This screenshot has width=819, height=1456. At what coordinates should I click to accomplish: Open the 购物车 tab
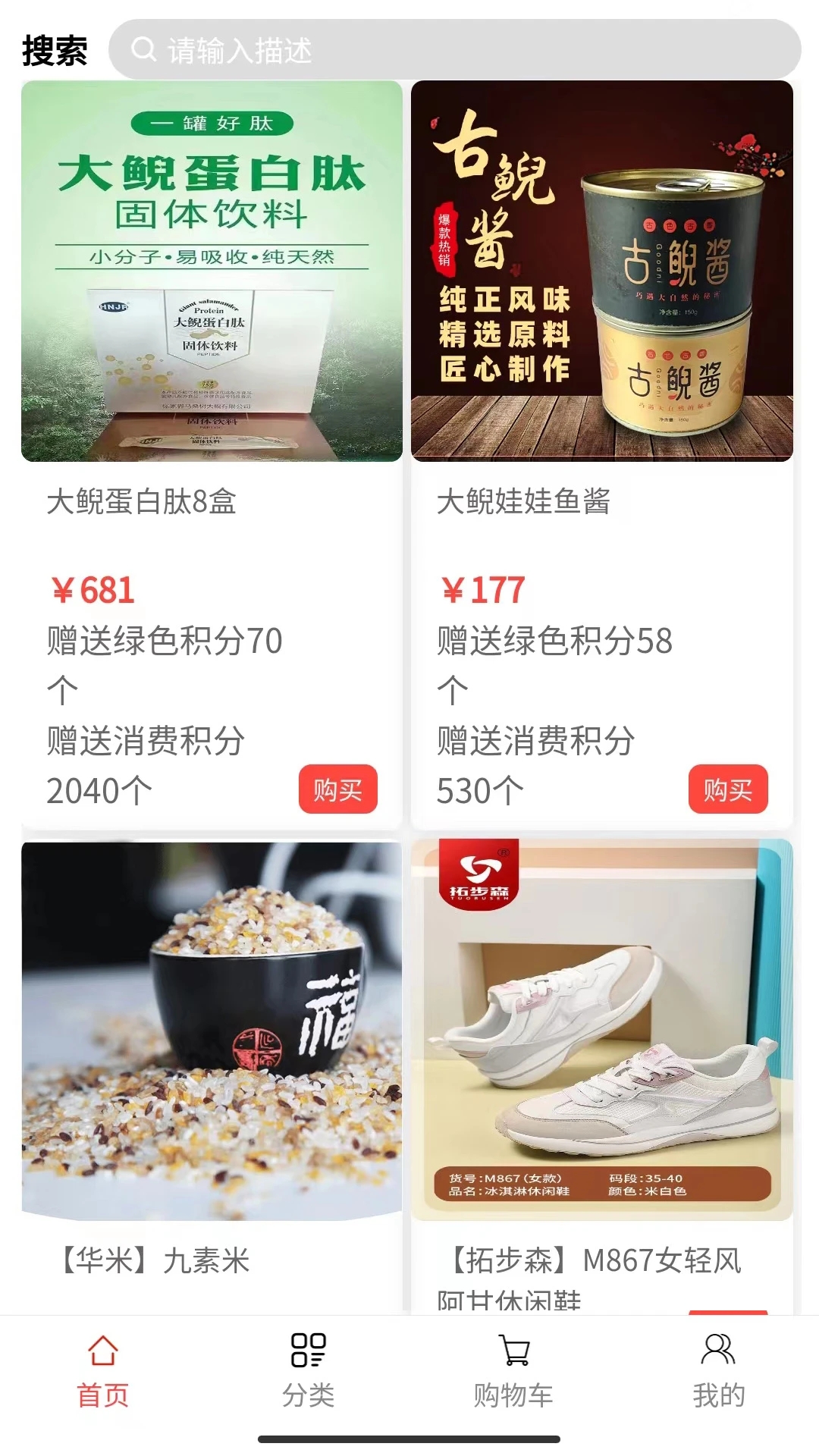[513, 1371]
